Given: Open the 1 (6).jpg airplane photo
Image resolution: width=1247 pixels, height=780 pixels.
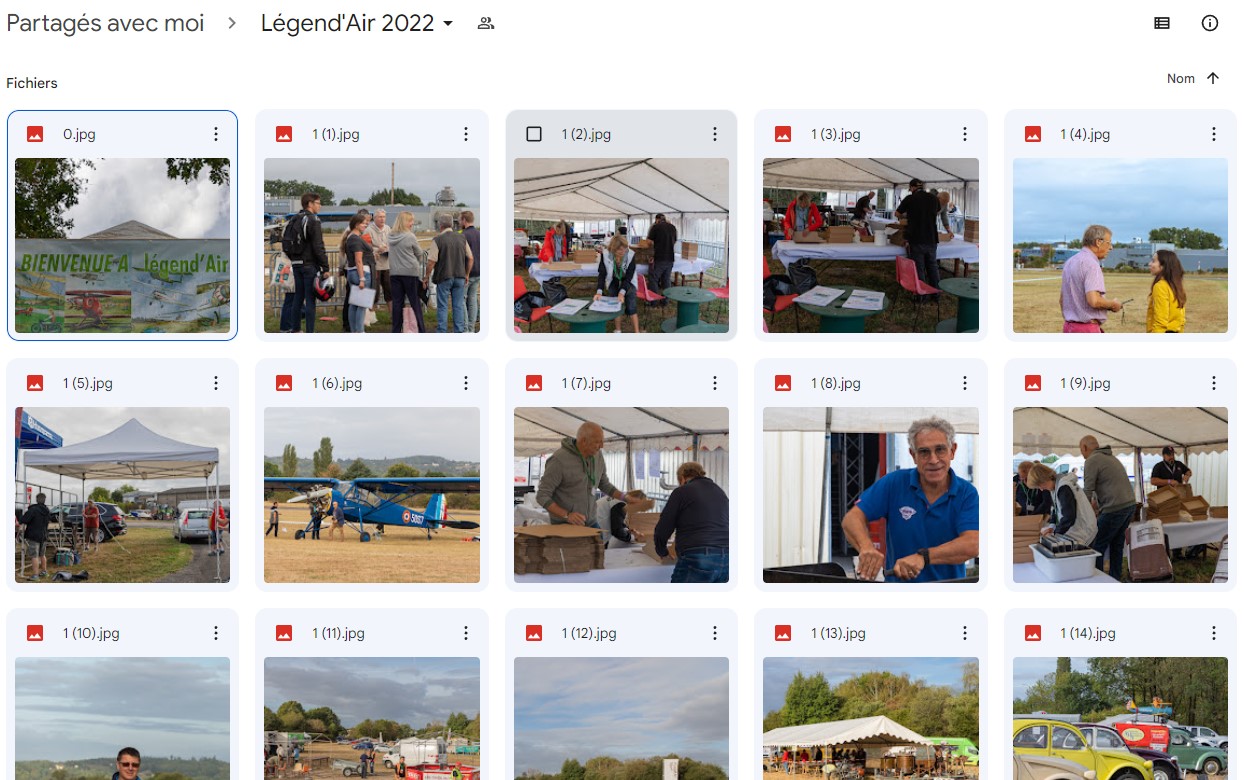Looking at the screenshot, I should 372,494.
